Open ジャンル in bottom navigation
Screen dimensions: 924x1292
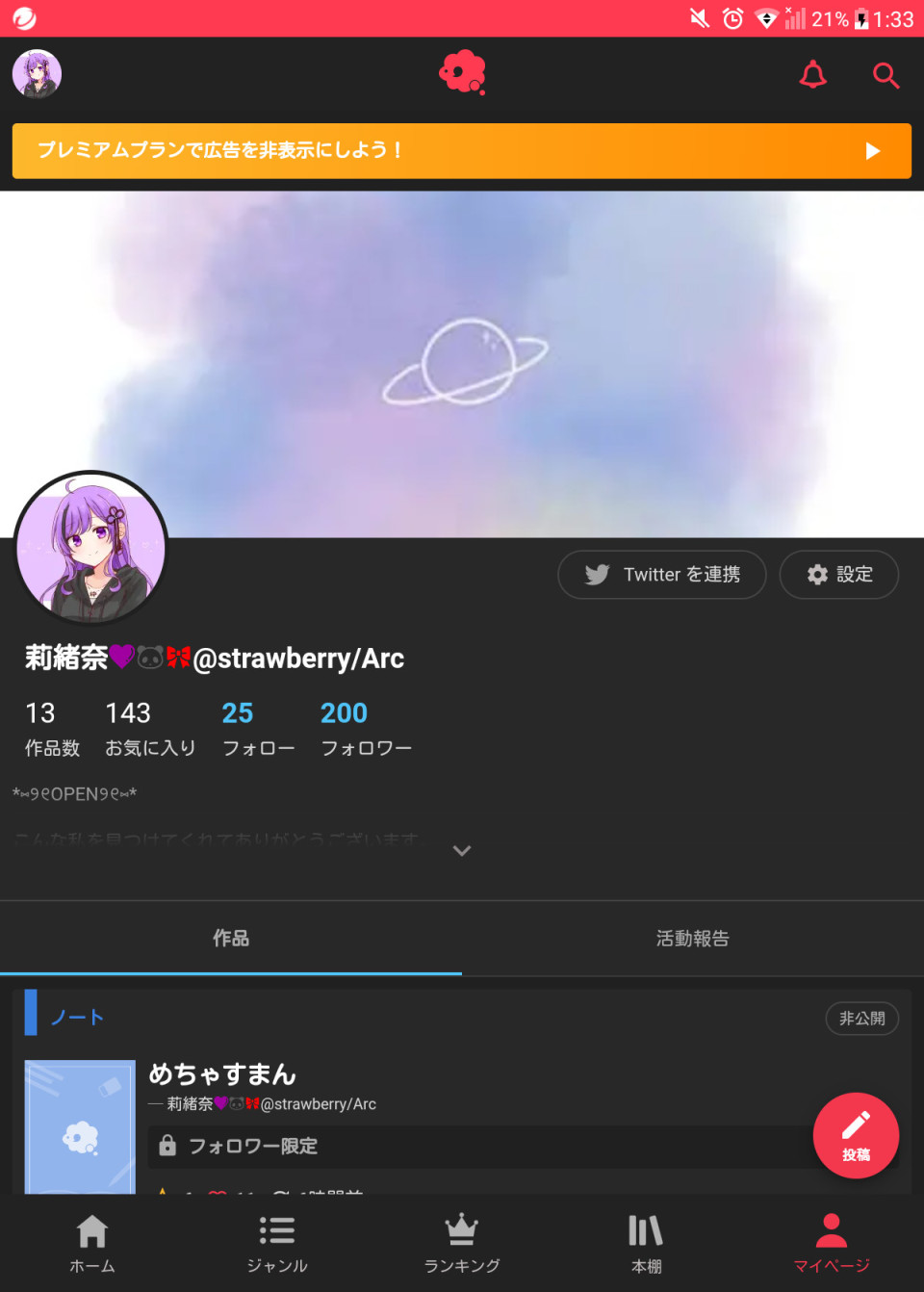pyautogui.click(x=277, y=1243)
